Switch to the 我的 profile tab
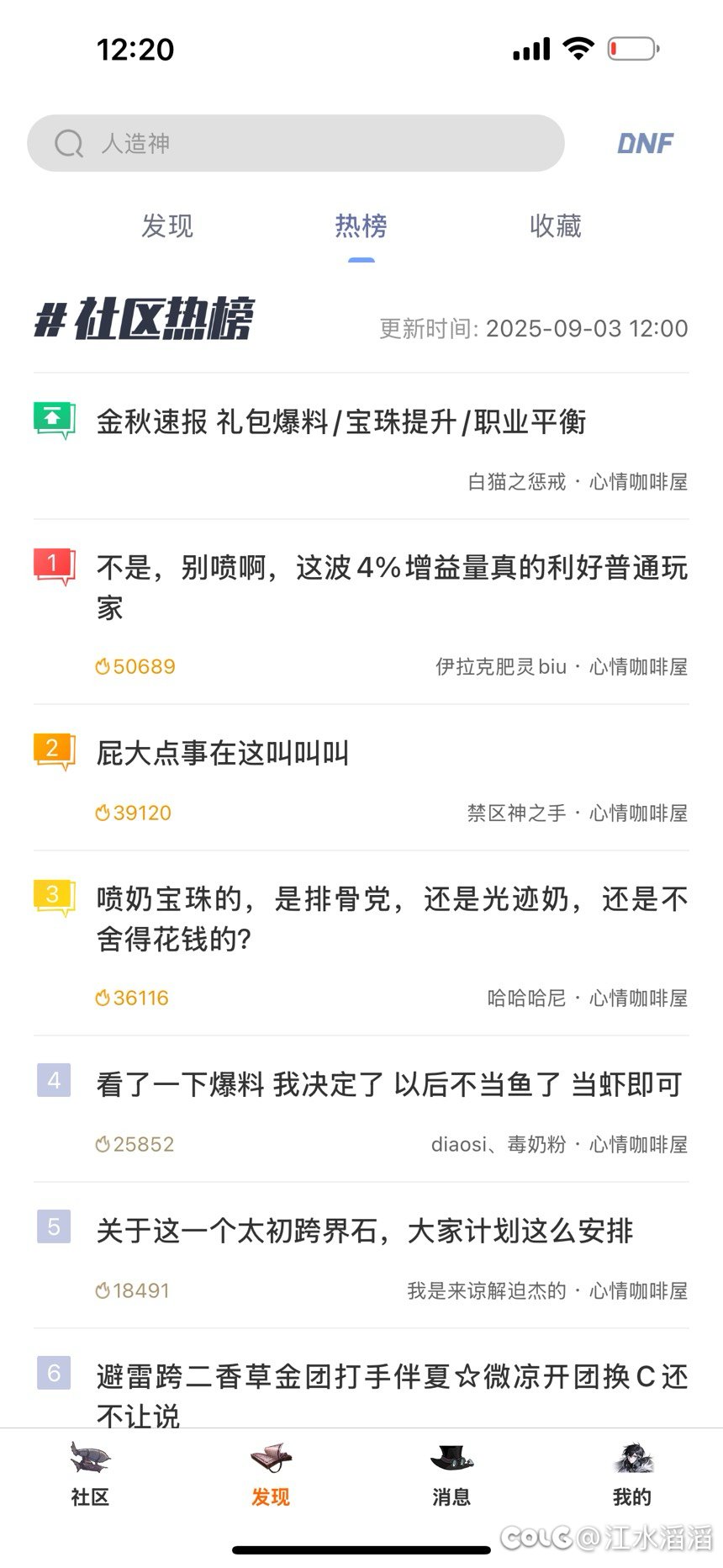723x1568 pixels. click(632, 1474)
